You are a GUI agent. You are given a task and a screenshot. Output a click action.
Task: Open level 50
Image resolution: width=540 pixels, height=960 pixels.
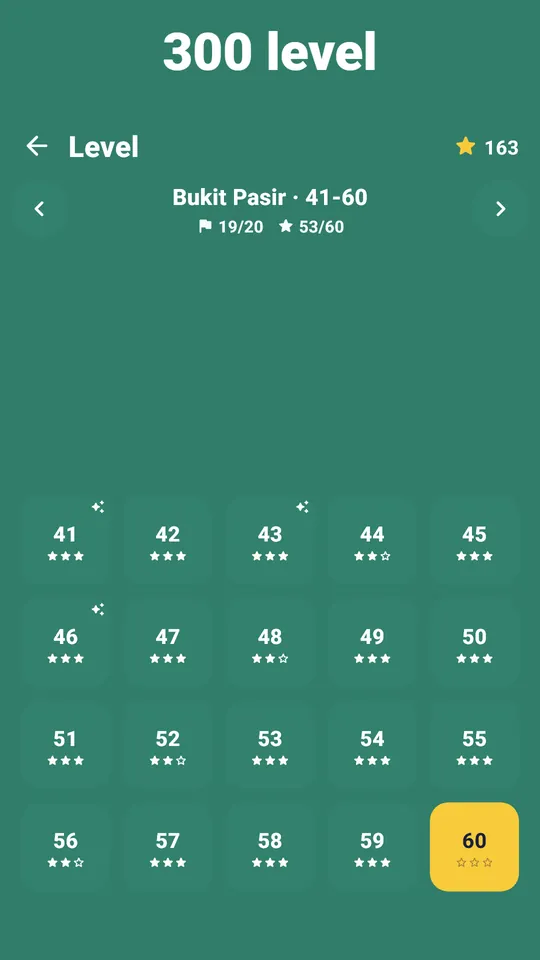(474, 643)
